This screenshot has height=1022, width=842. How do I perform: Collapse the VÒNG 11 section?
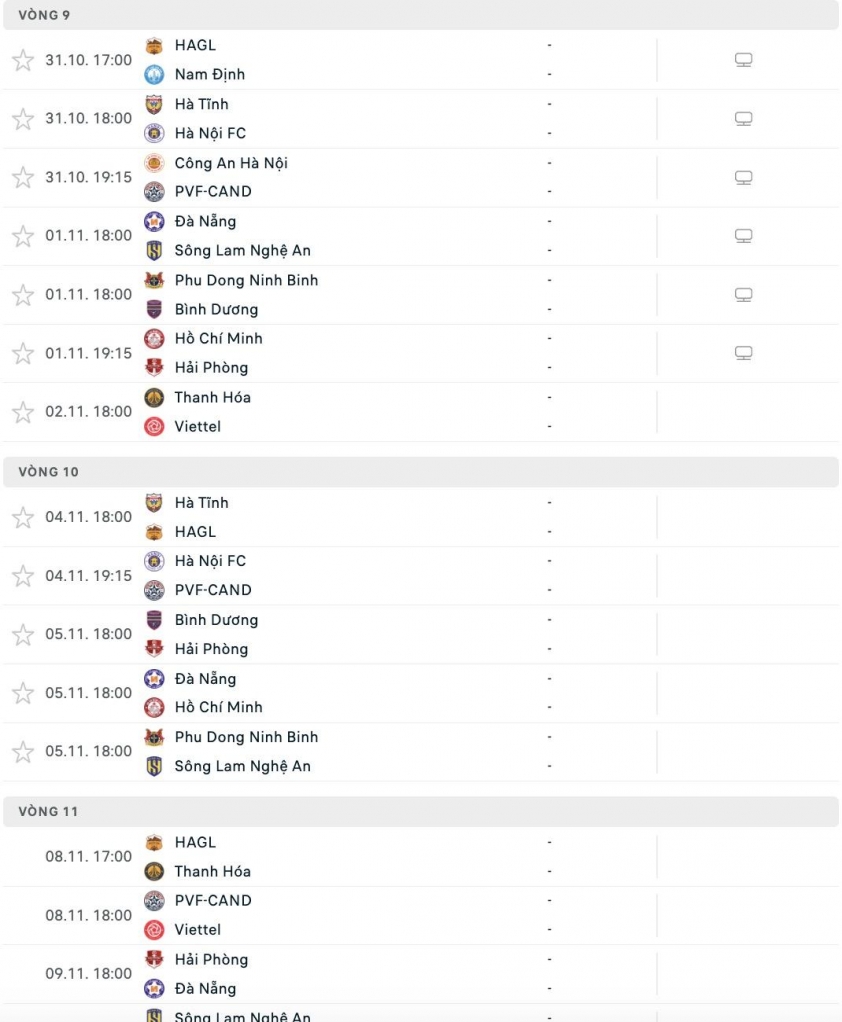tap(421, 810)
